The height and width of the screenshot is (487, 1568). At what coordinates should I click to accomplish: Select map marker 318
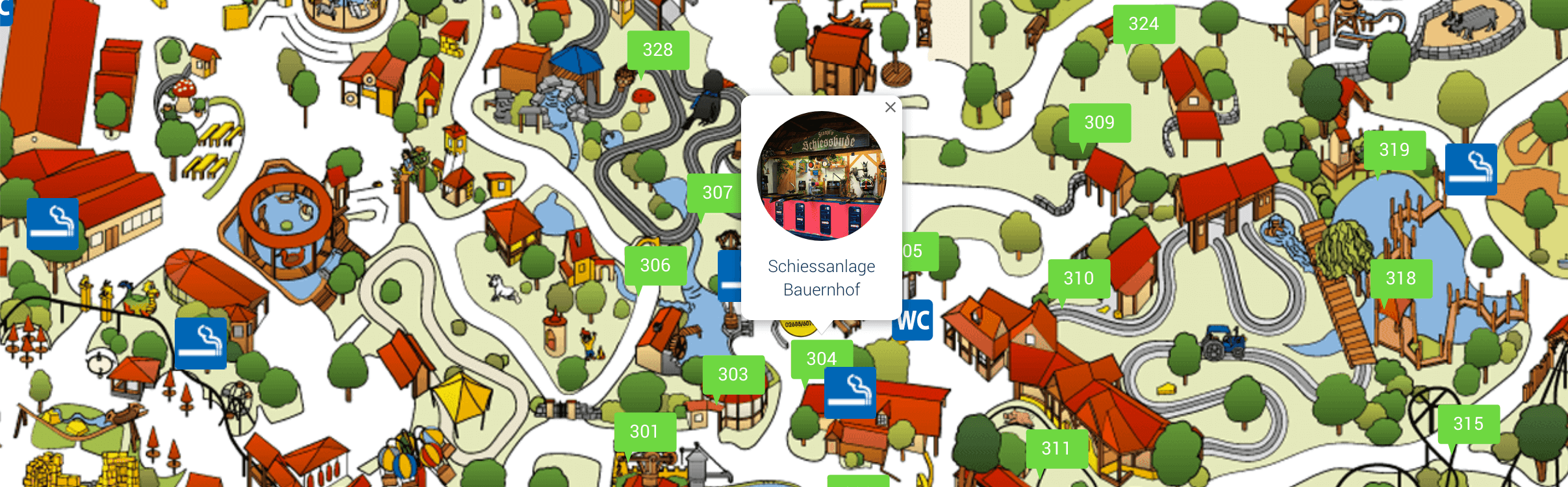pyautogui.click(x=1400, y=279)
